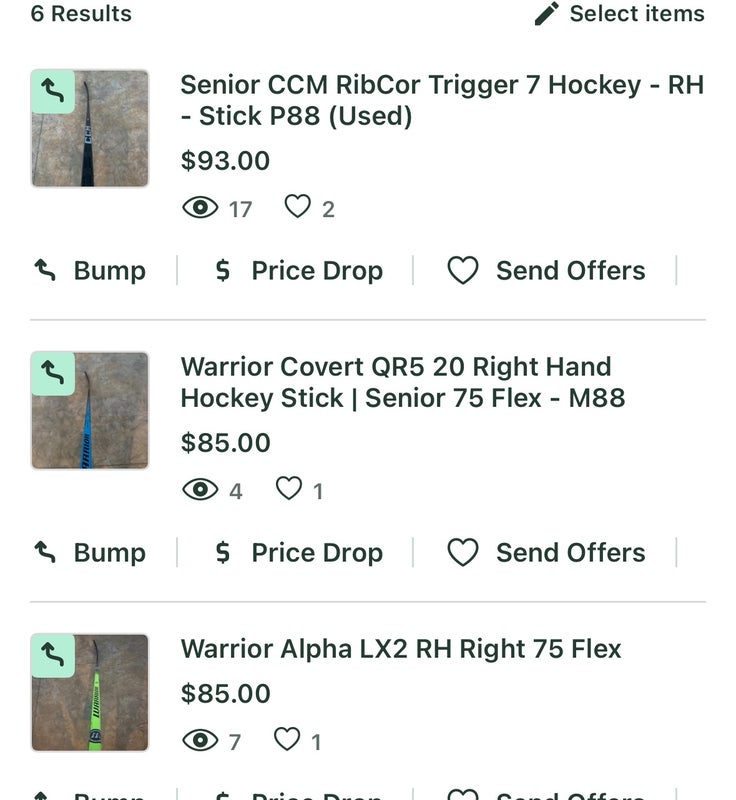Price Drop the CCM RibCor Trigger 7 stick

click(x=299, y=271)
